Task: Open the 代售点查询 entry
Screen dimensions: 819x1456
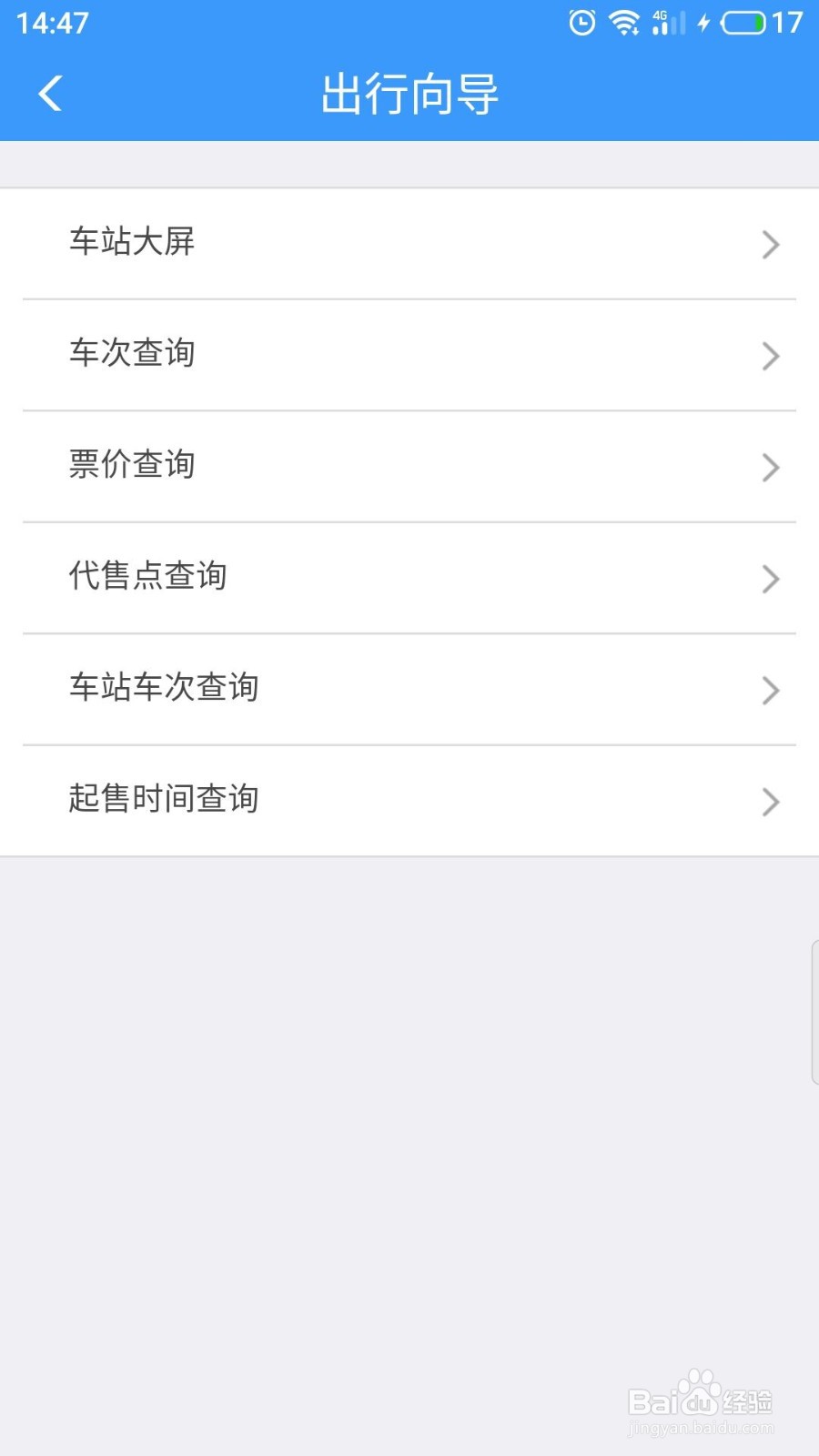Action: (409, 579)
